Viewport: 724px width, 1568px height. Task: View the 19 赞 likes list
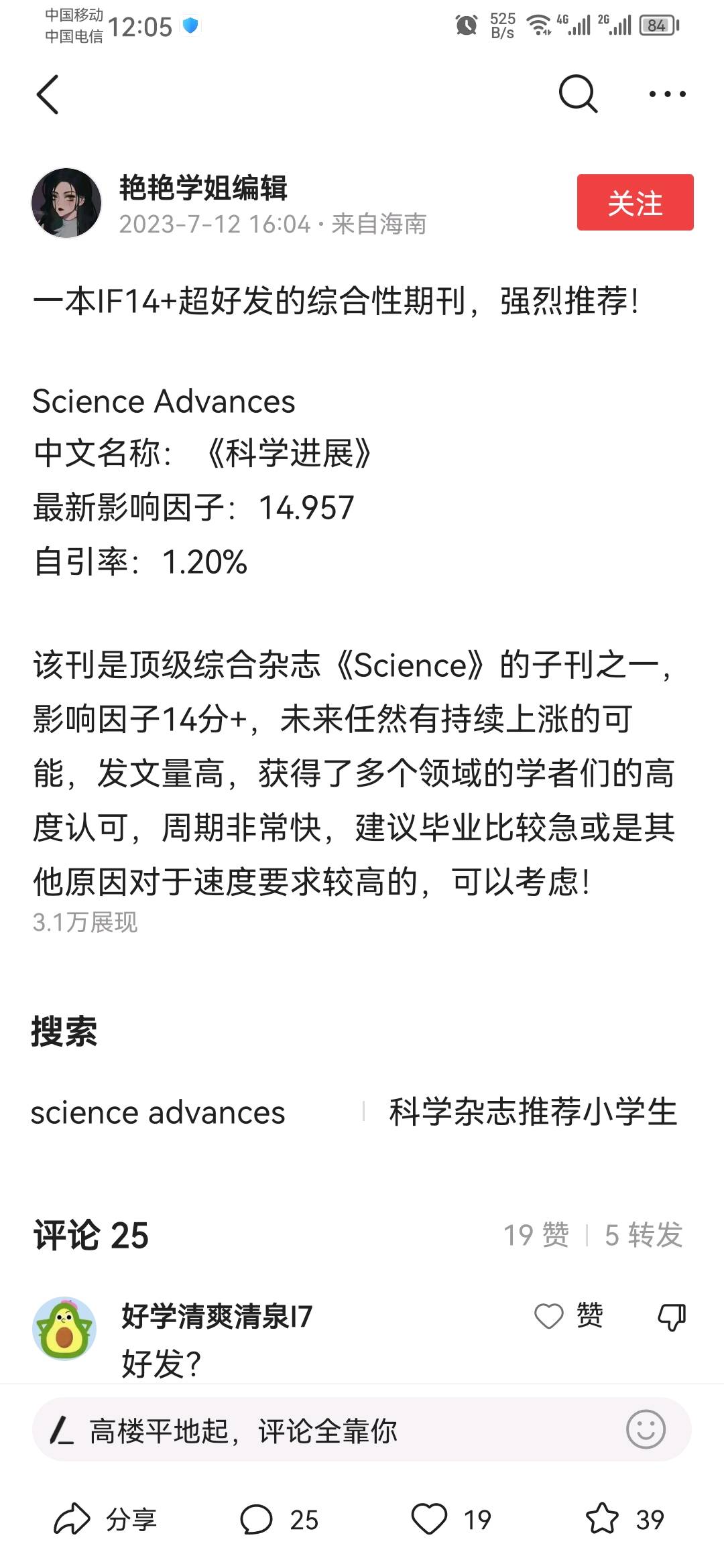coord(536,1235)
